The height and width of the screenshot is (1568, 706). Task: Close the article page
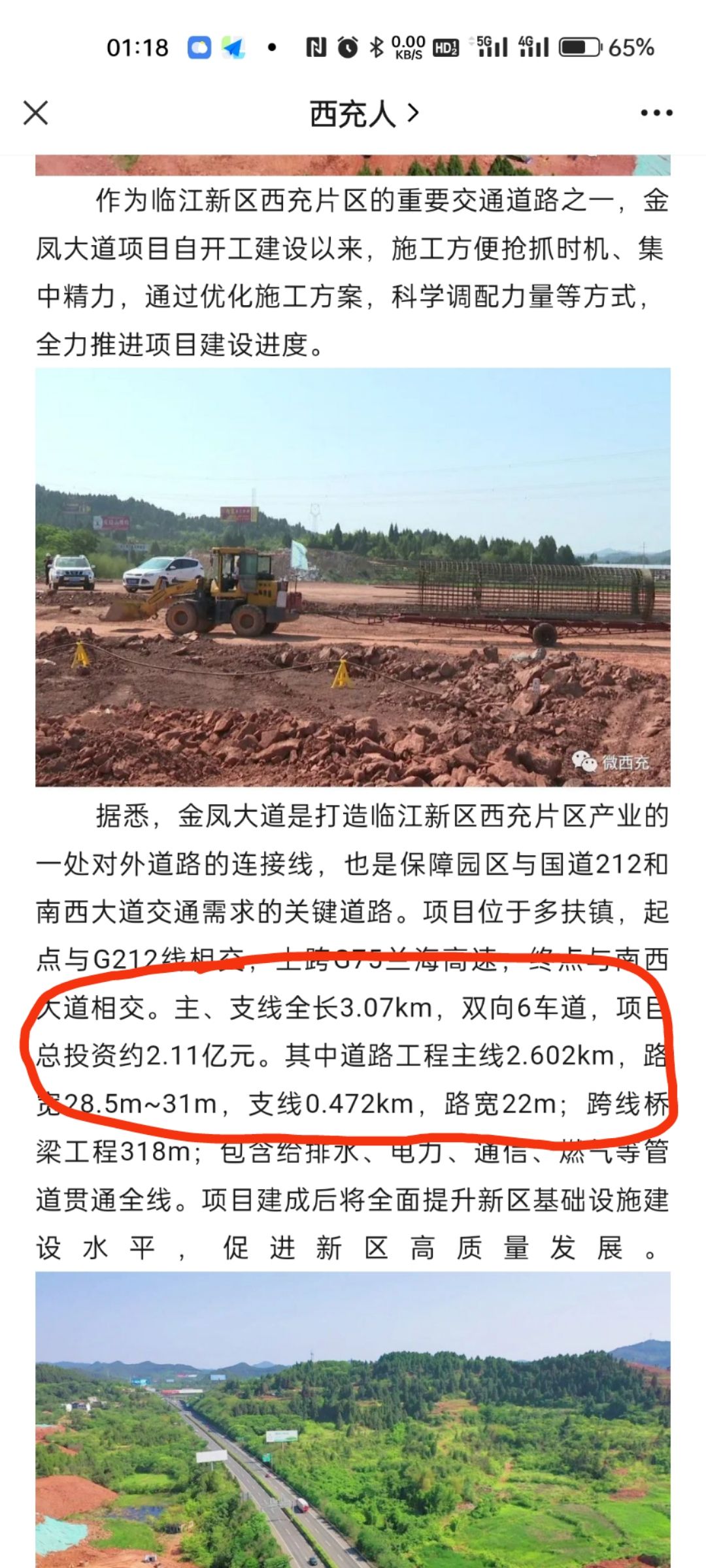coord(36,113)
